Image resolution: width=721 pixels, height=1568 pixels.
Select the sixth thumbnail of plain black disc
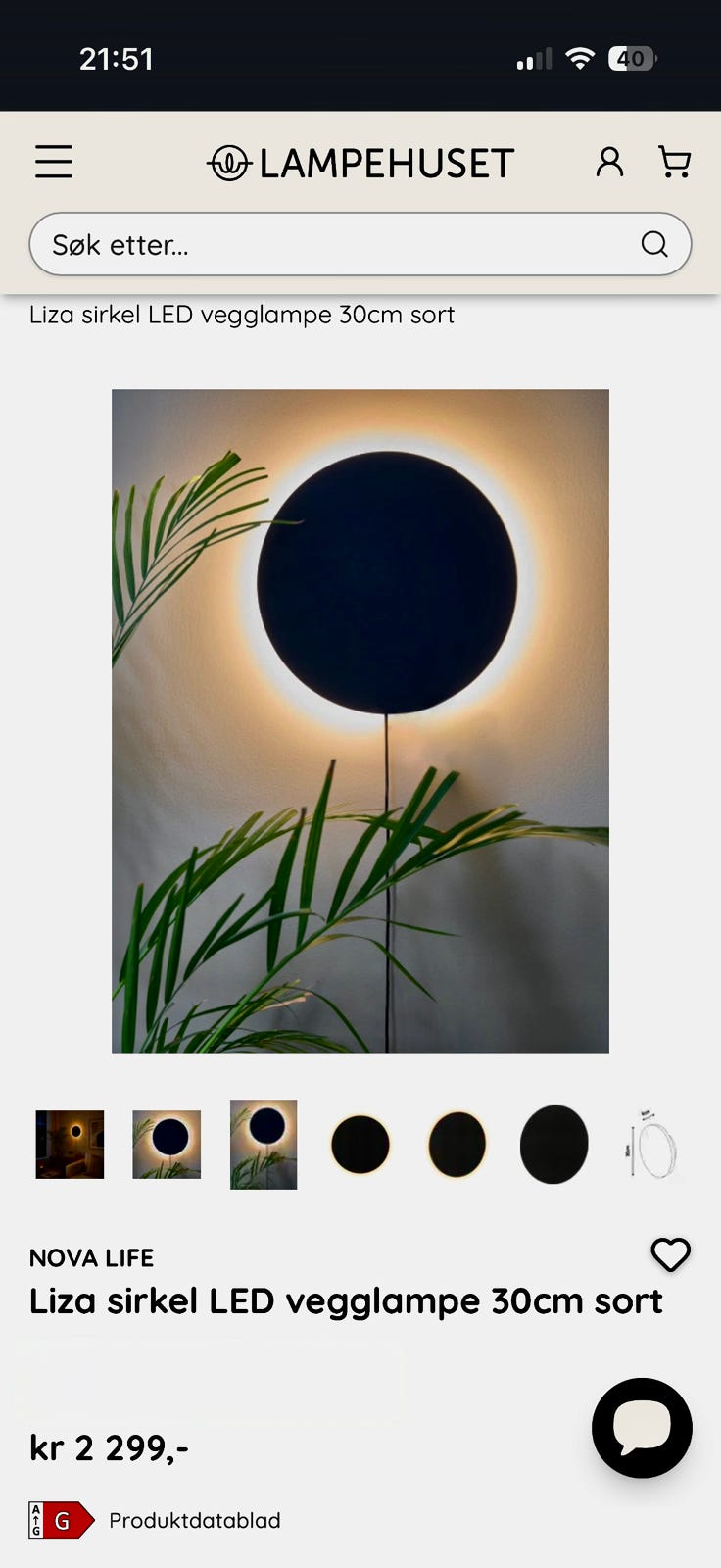click(554, 1145)
